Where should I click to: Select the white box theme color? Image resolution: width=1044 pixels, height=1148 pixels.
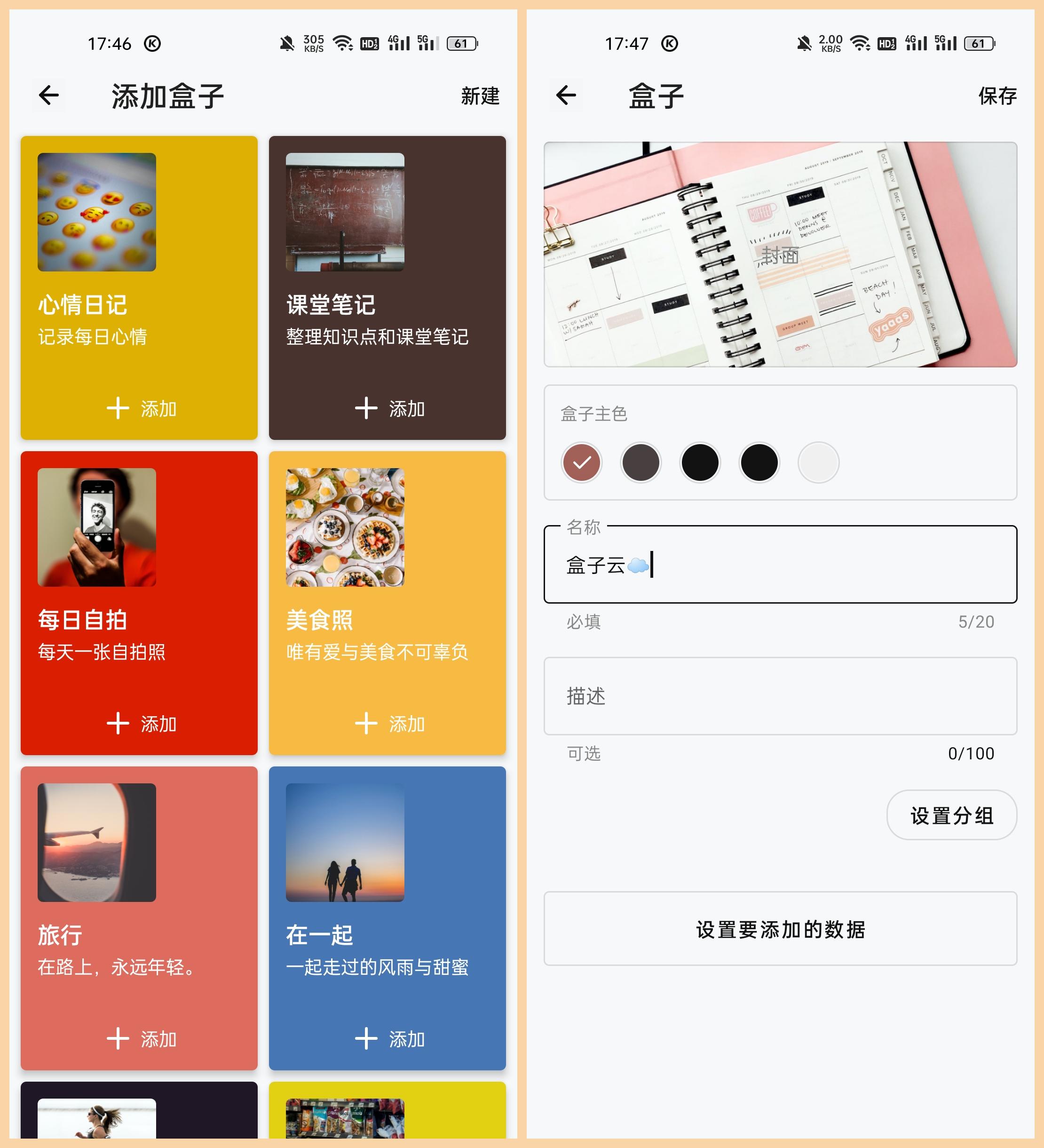(818, 462)
